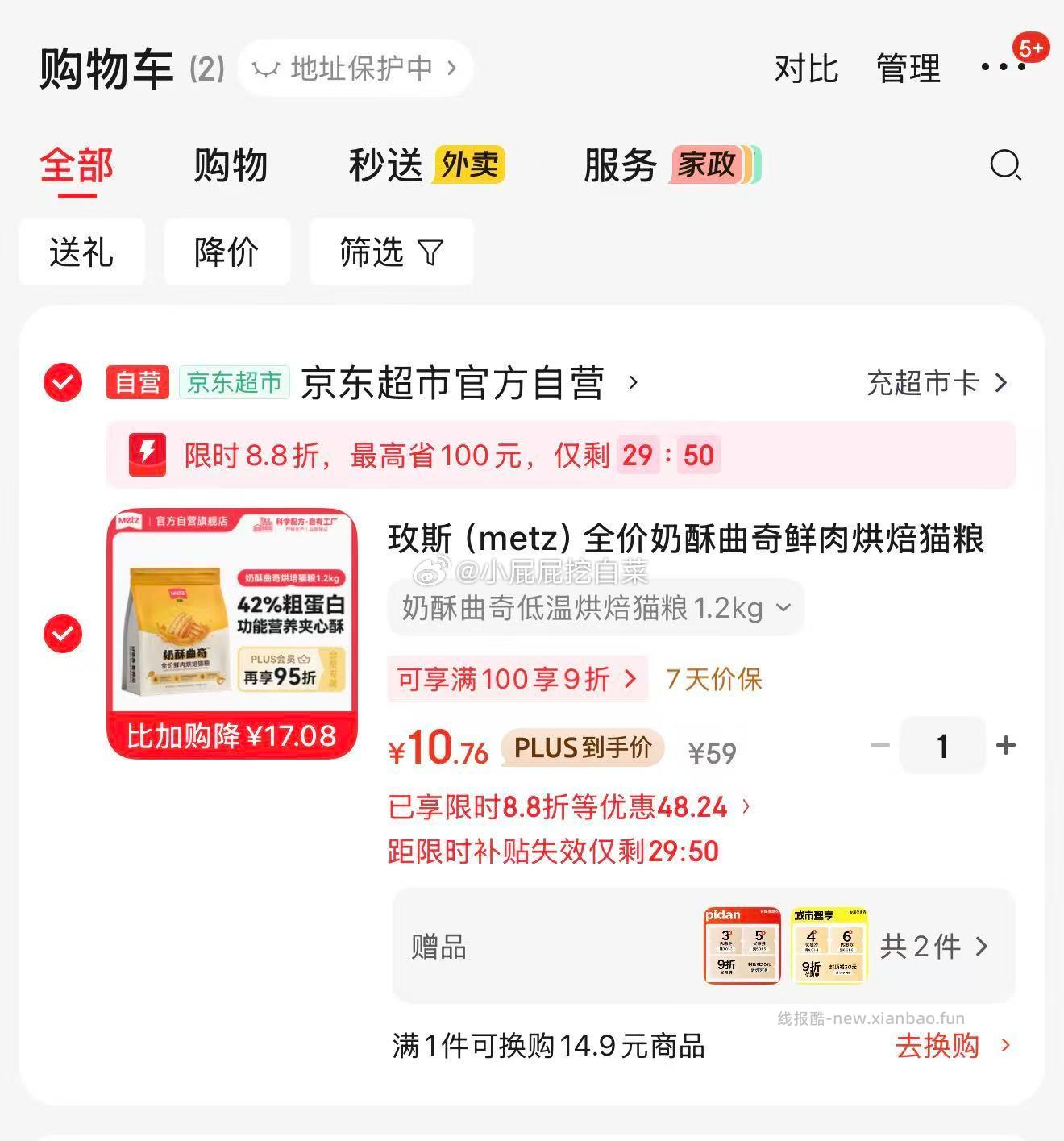The image size is (1064, 1141).
Task: Click the 家政 badge next to 服务
Action: [704, 165]
